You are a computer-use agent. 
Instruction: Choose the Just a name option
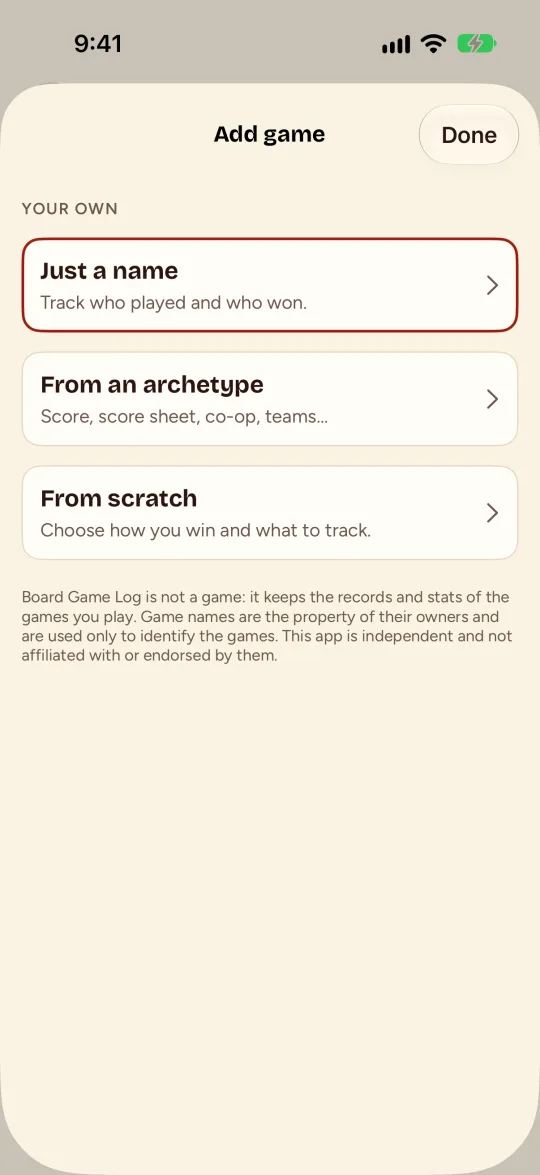(270, 285)
